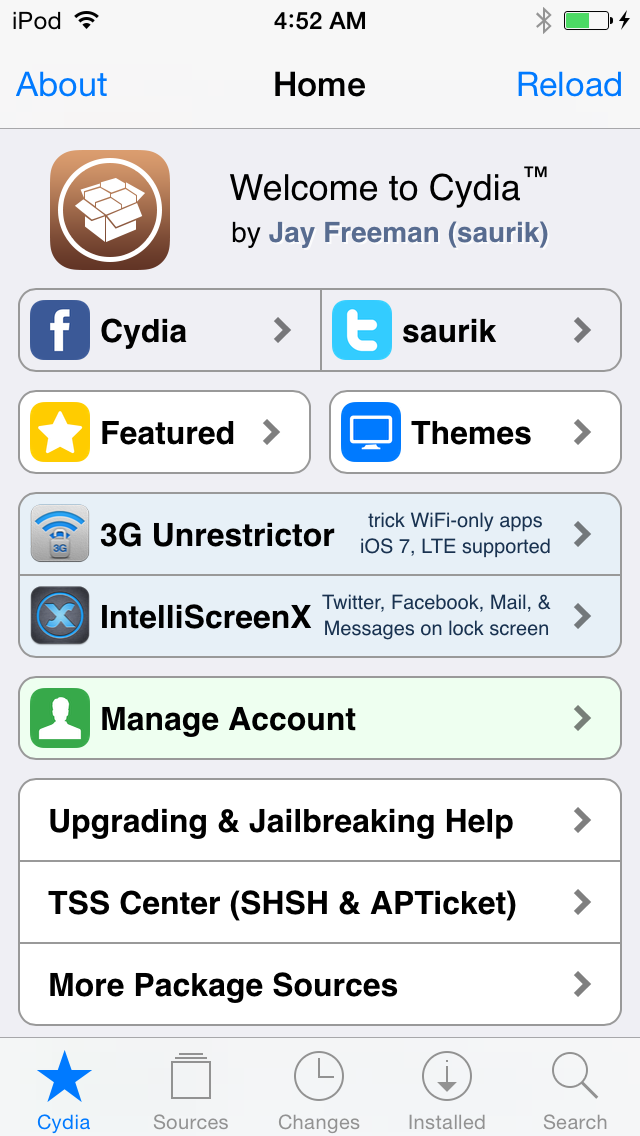Switch to the Sources tab
This screenshot has height=1136, width=640.
(x=190, y=1092)
